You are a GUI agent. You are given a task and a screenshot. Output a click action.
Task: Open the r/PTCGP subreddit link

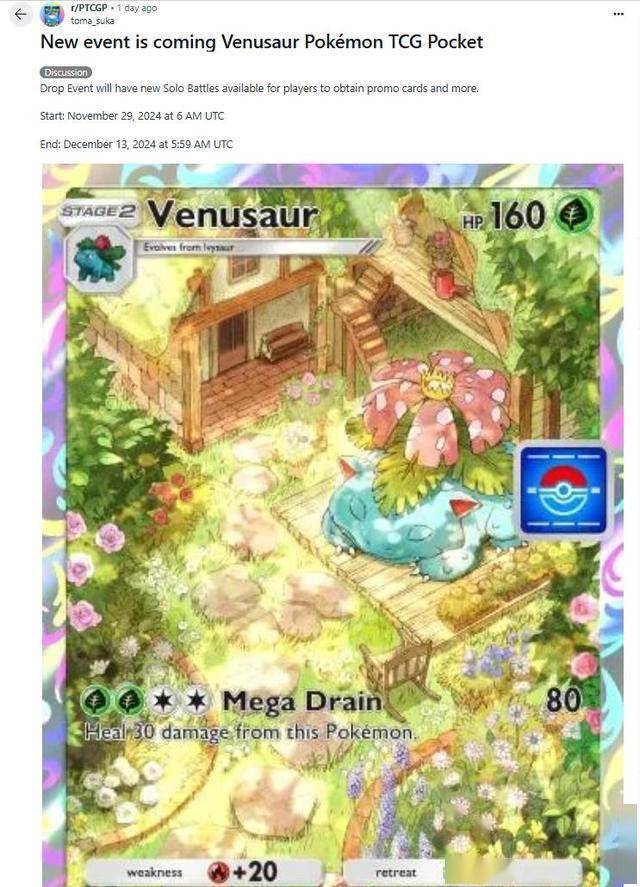[89, 8]
